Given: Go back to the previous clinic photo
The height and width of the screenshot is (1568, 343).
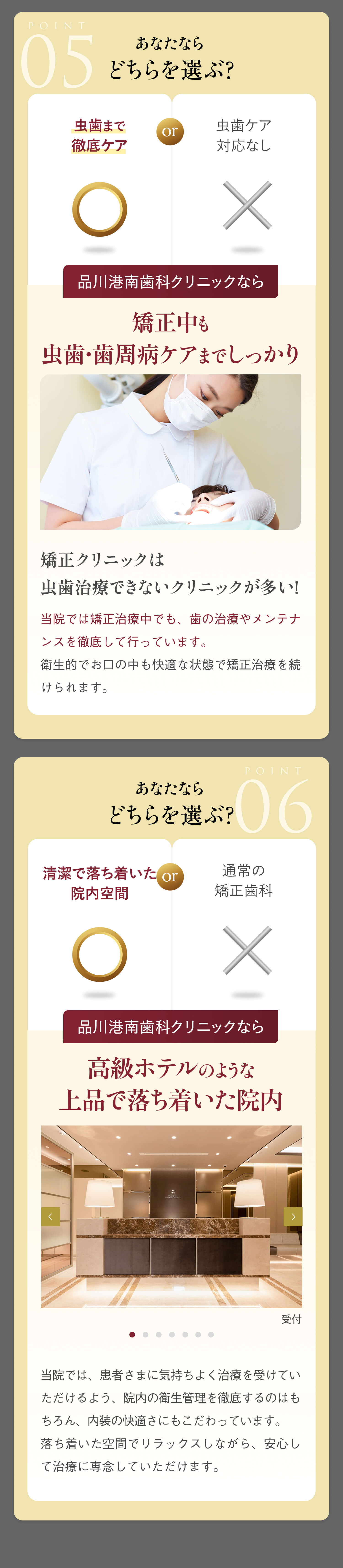Looking at the screenshot, I should pos(51,1216).
